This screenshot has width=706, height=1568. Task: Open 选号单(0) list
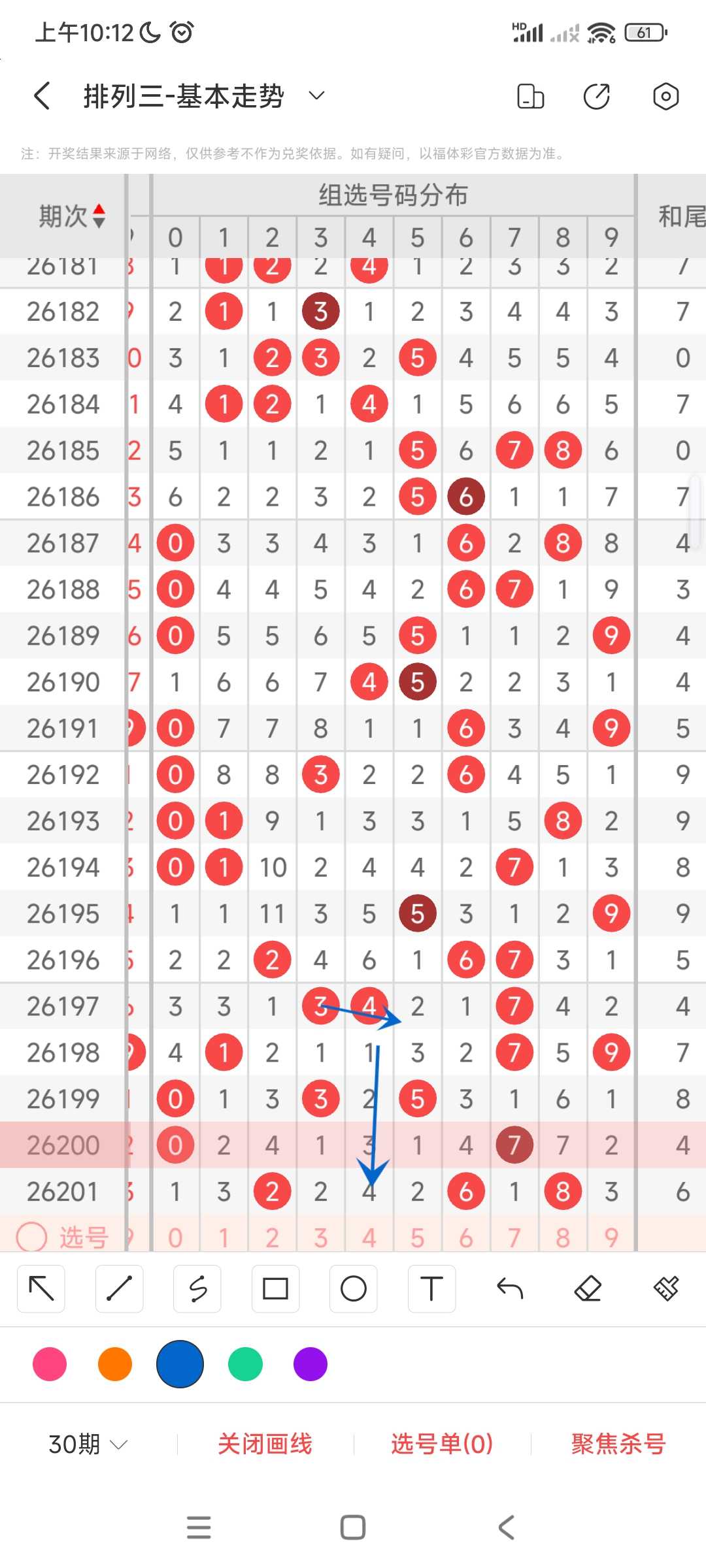click(442, 1444)
